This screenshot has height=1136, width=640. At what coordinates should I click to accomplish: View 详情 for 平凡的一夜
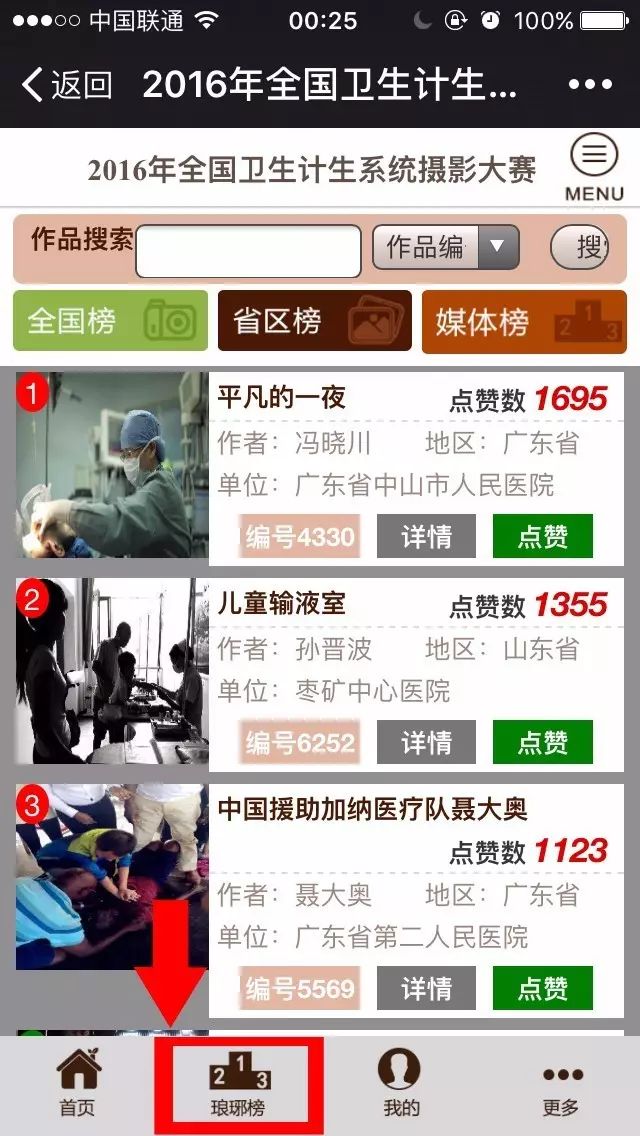426,536
